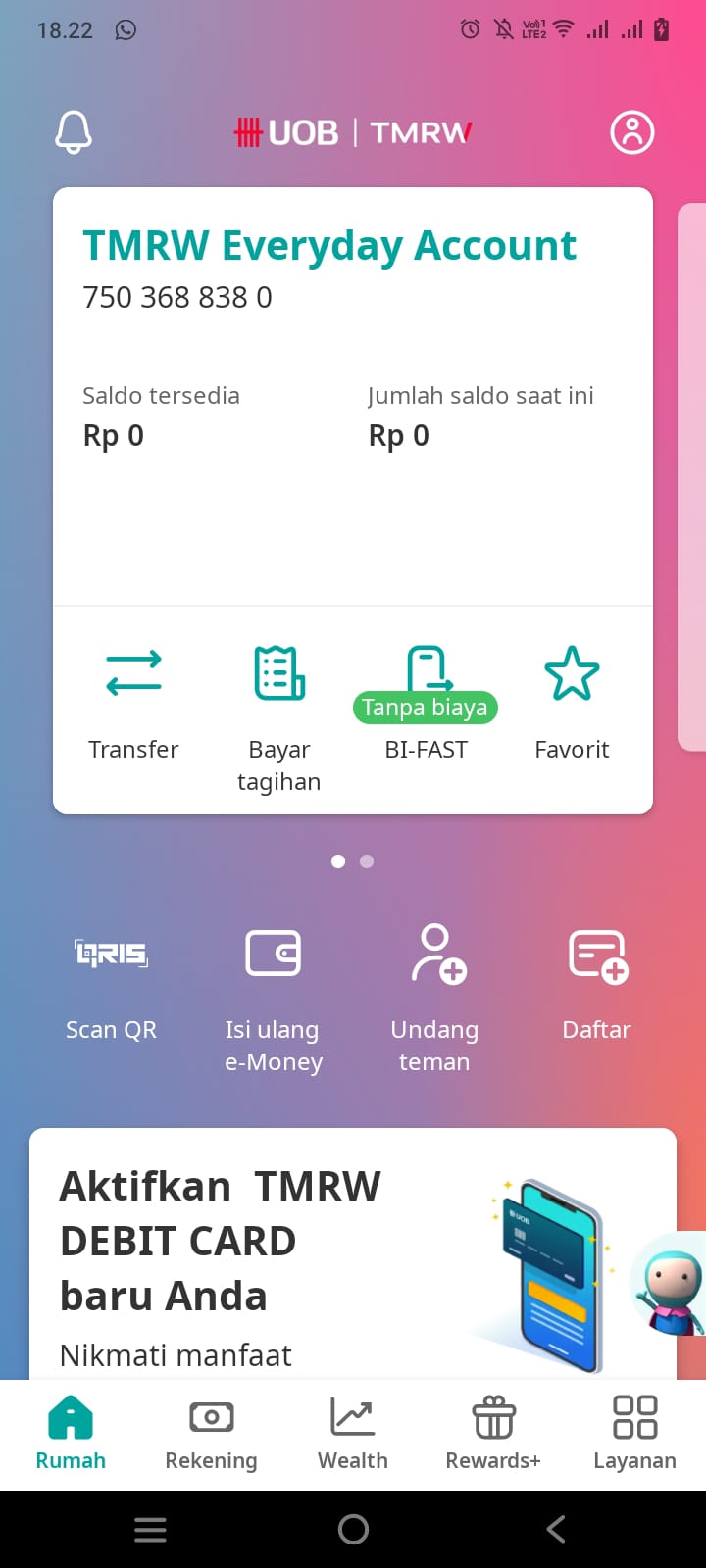The height and width of the screenshot is (1568, 706).
Task: Open the notifications bell
Action: [74, 131]
